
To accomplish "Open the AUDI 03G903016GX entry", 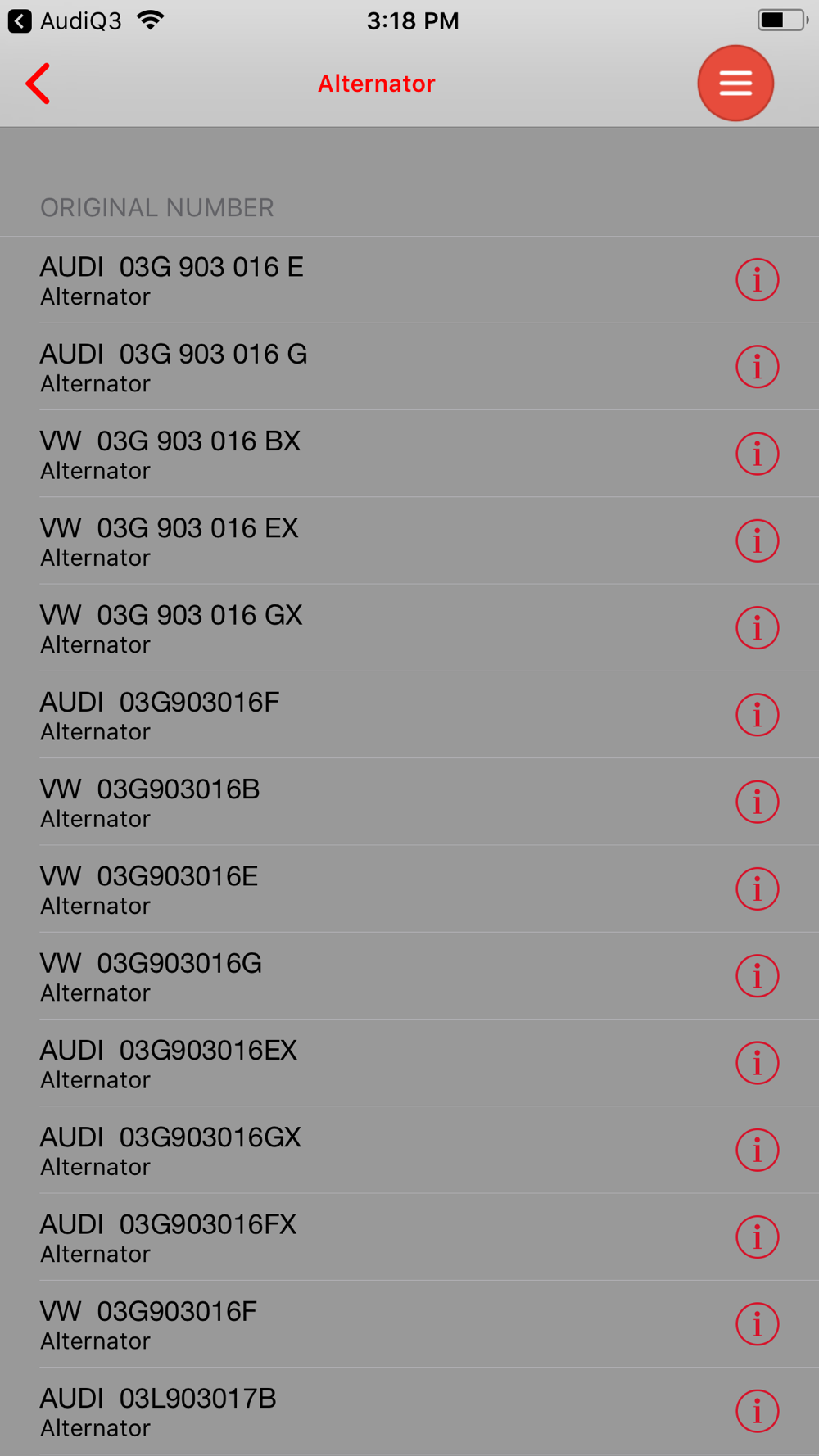I will tap(409, 1150).
